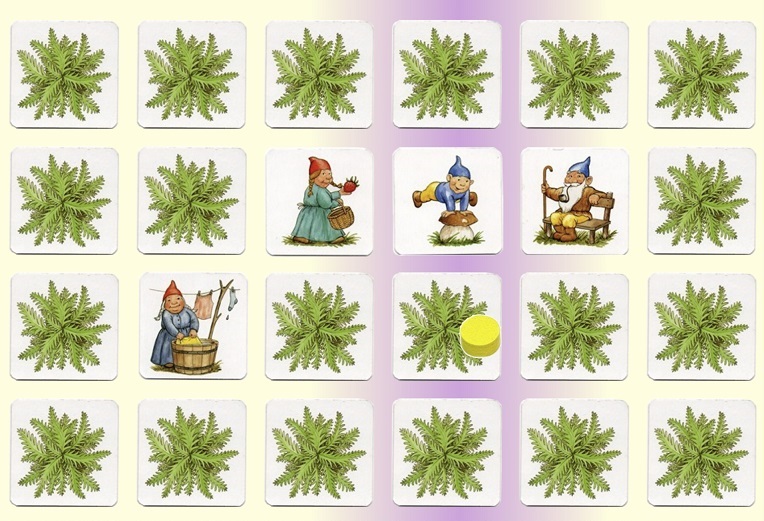Choose the old gnome sitting on bench card
Screen dimensions: 764x521
pos(574,201)
